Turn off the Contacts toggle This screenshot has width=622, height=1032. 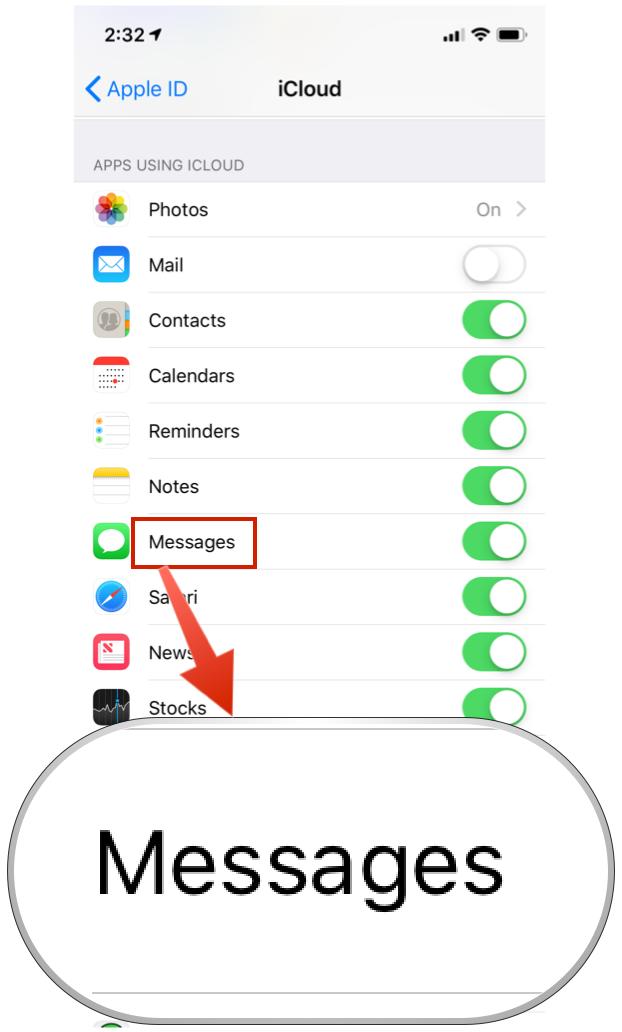pos(494,320)
